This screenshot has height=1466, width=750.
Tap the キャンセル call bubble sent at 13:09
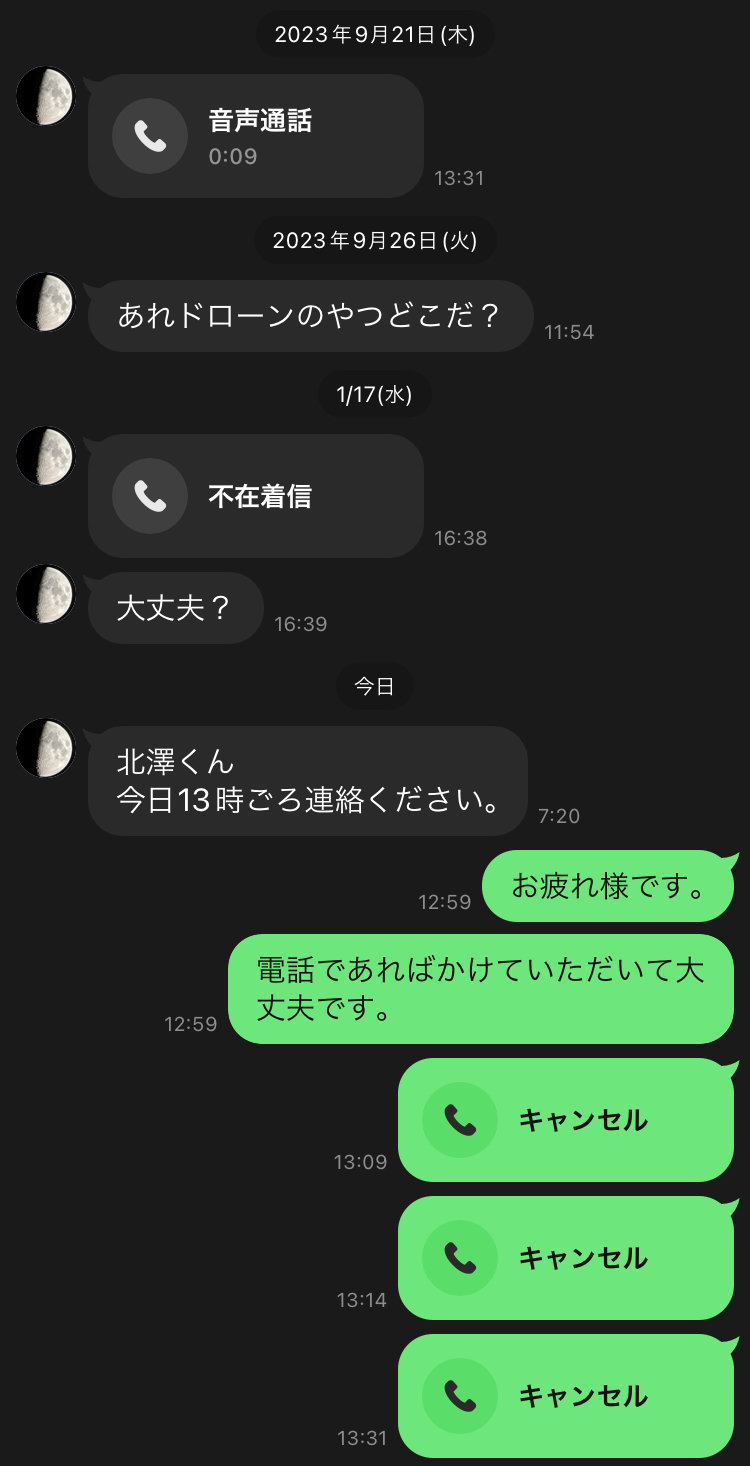[566, 1120]
